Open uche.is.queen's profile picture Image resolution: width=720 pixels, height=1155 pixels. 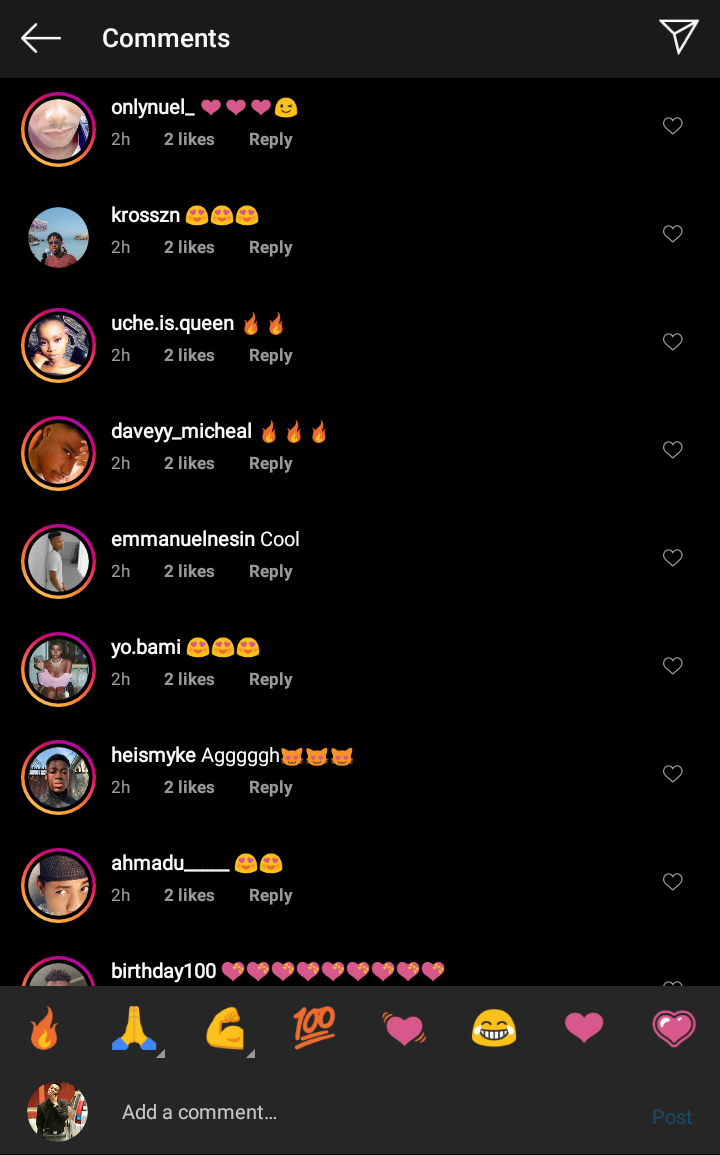click(58, 345)
